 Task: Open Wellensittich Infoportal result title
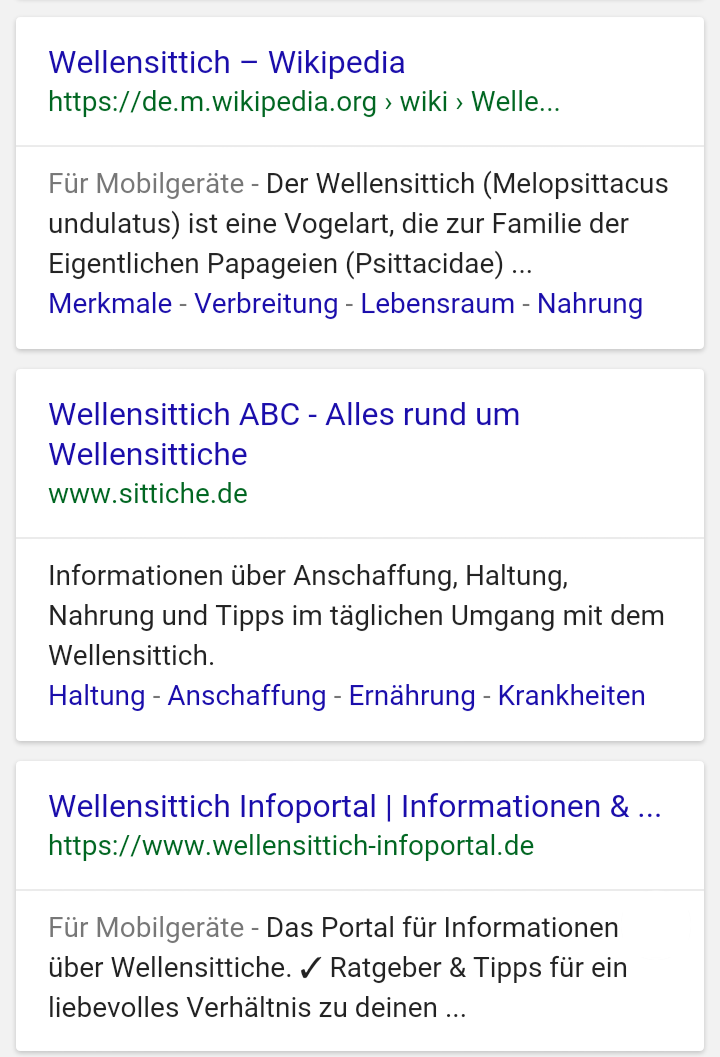(354, 806)
